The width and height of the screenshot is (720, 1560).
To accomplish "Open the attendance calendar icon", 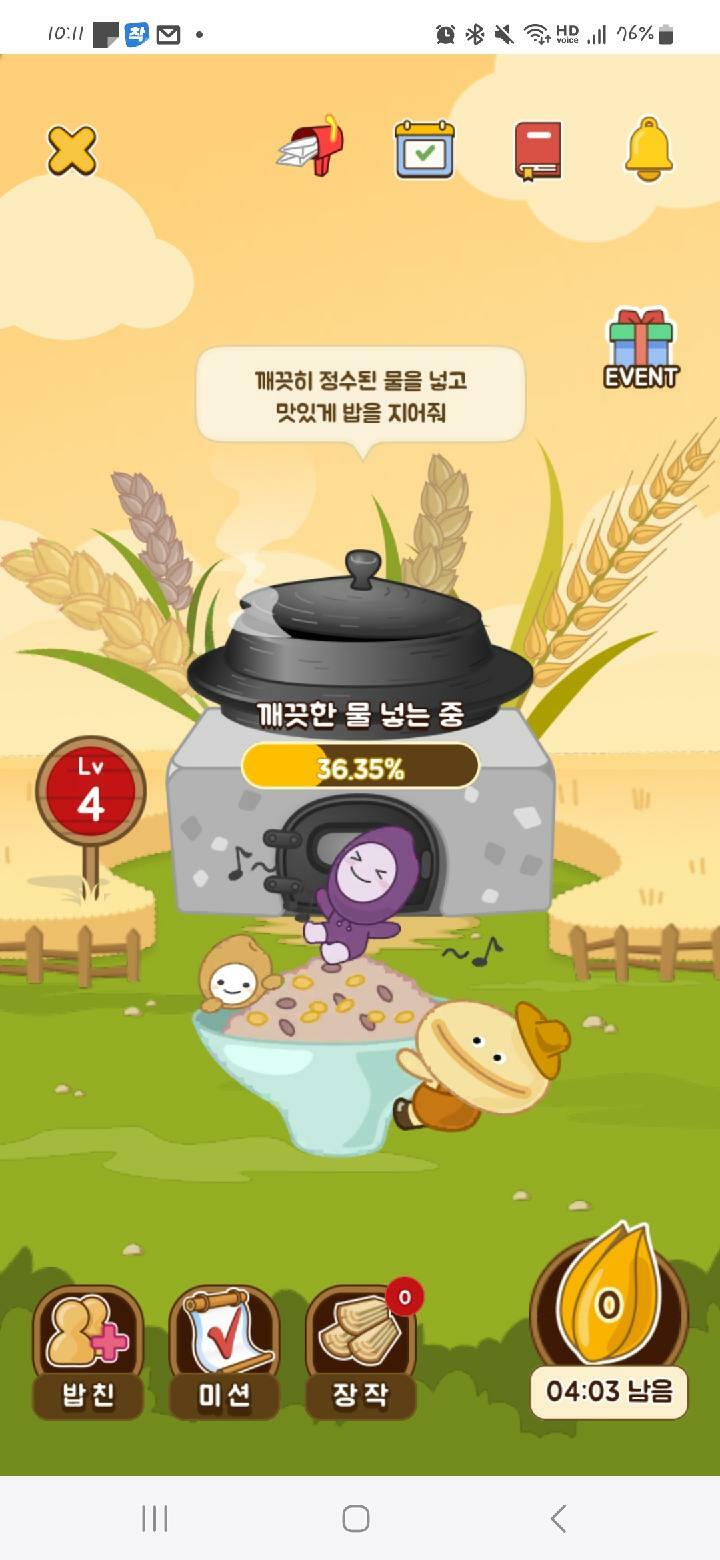I will [425, 149].
